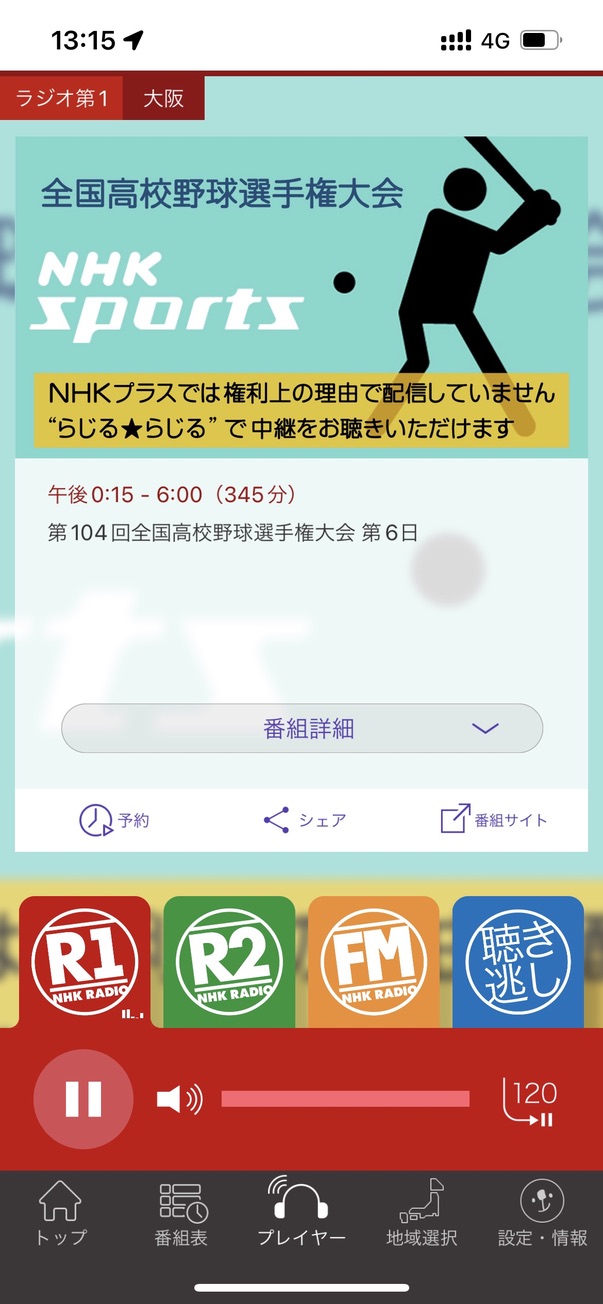Screen dimensions: 603x1304
Task: Open the 番組サイト program site
Action: pos(494,820)
